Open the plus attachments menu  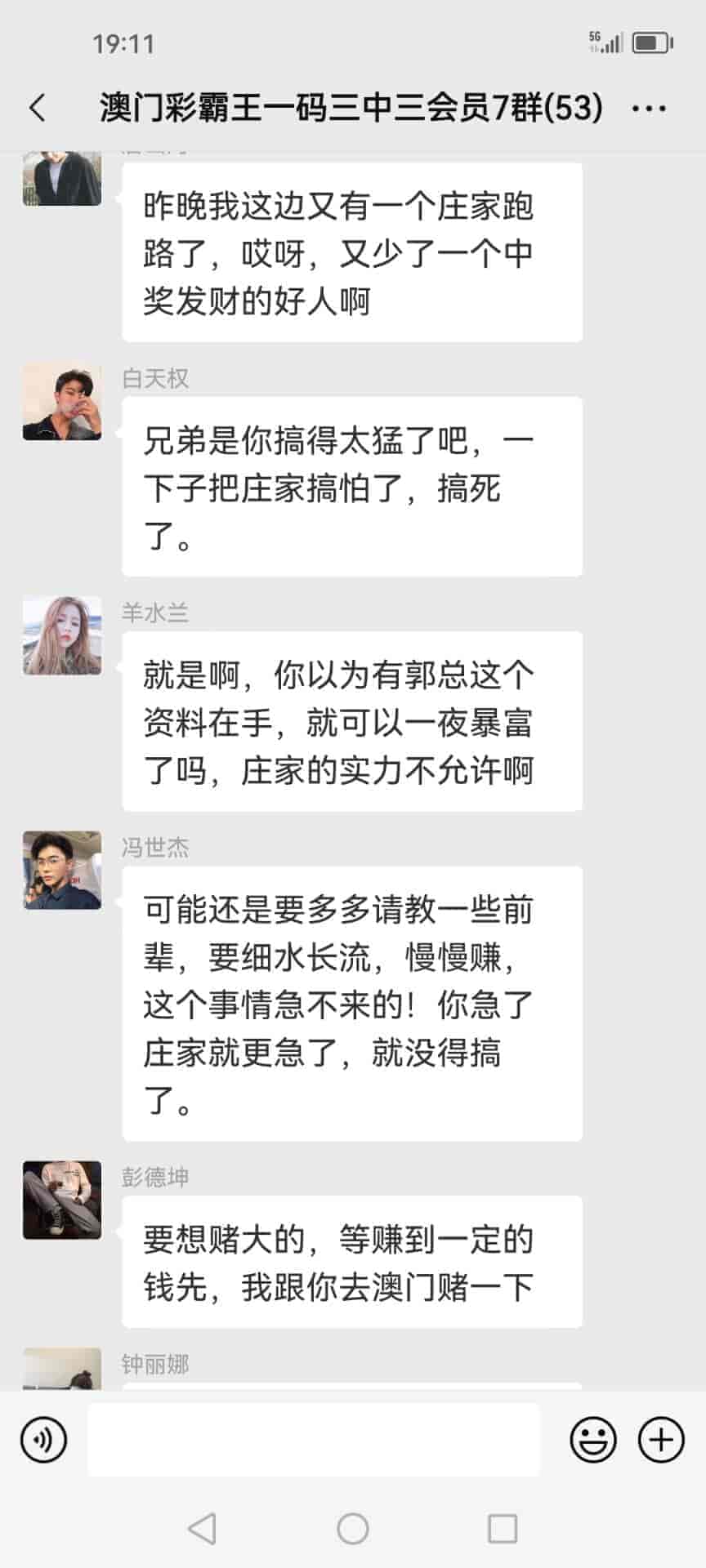pyautogui.click(x=660, y=1439)
